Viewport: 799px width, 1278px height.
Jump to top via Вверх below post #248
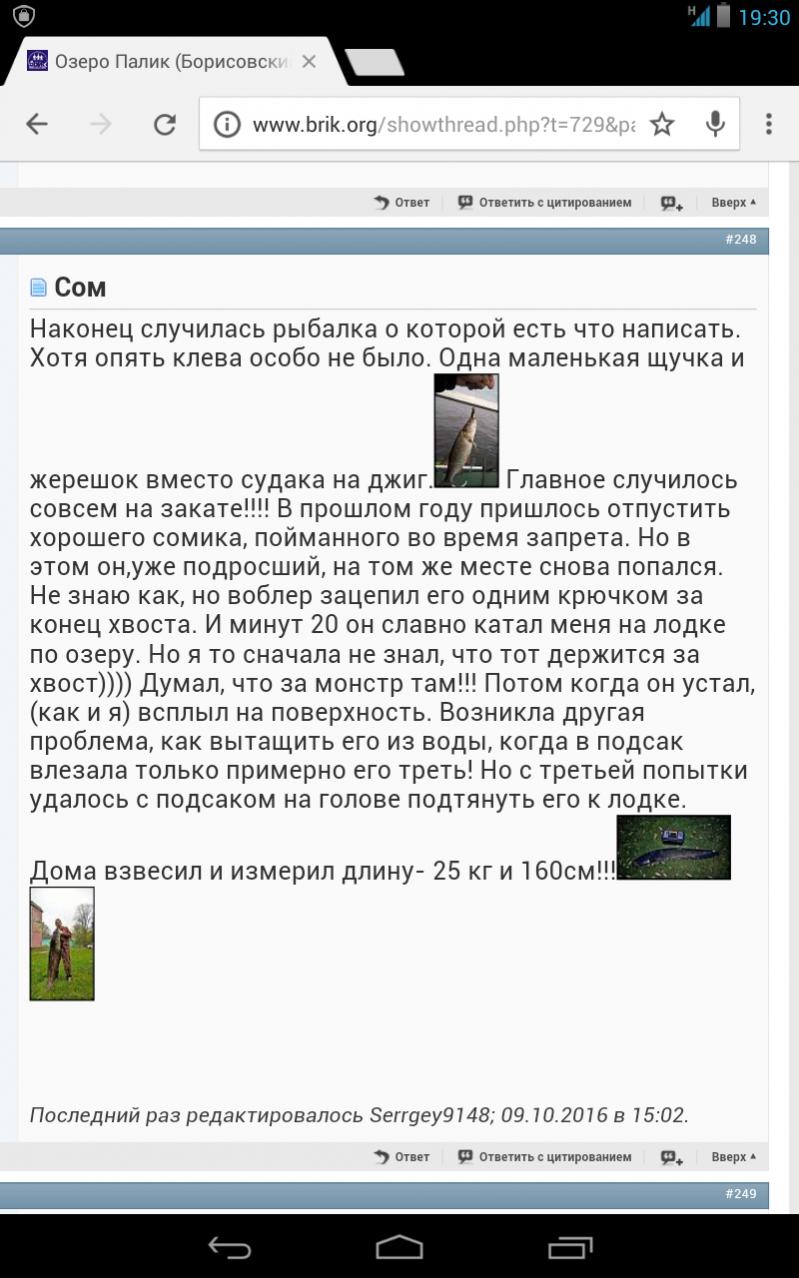click(733, 1157)
